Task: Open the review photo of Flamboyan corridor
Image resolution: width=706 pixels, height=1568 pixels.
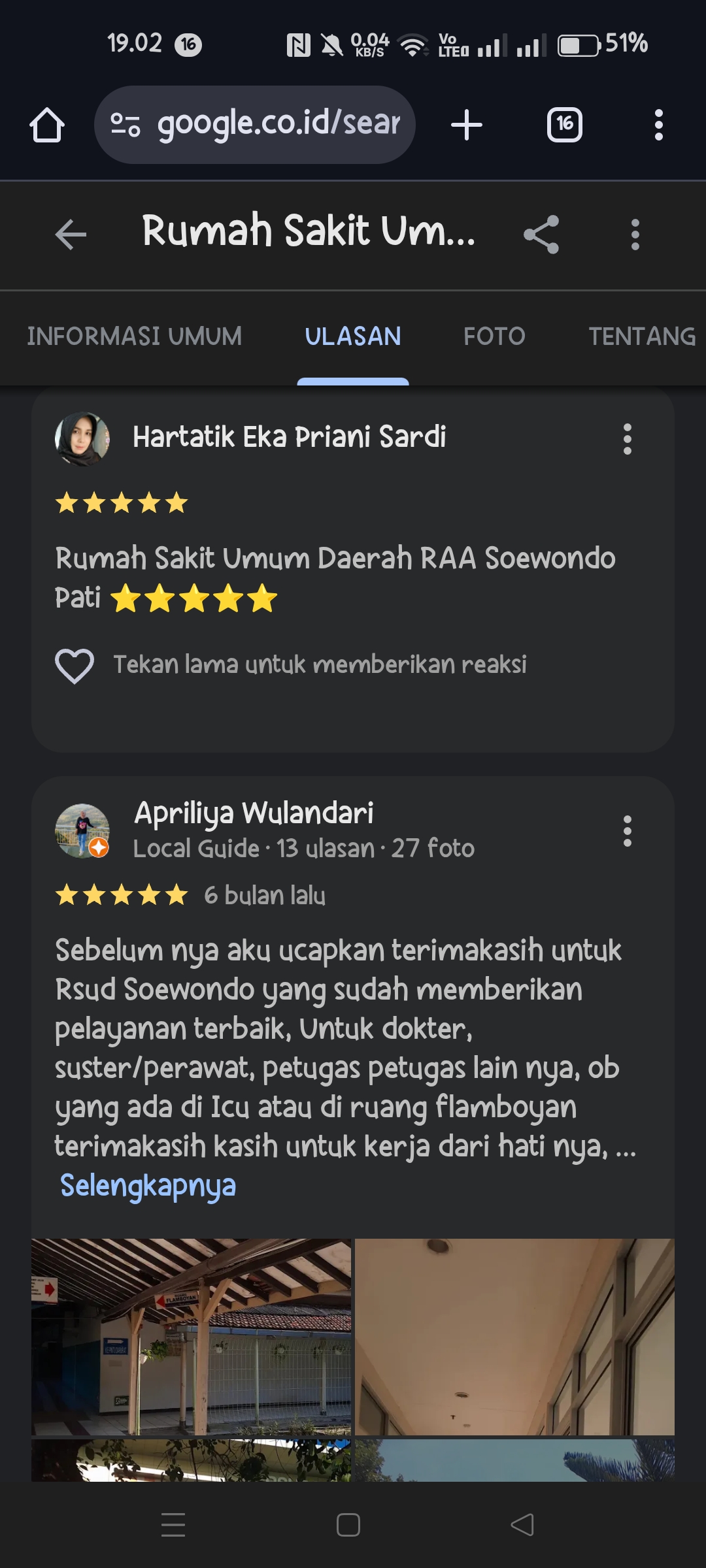Action: click(x=191, y=1336)
